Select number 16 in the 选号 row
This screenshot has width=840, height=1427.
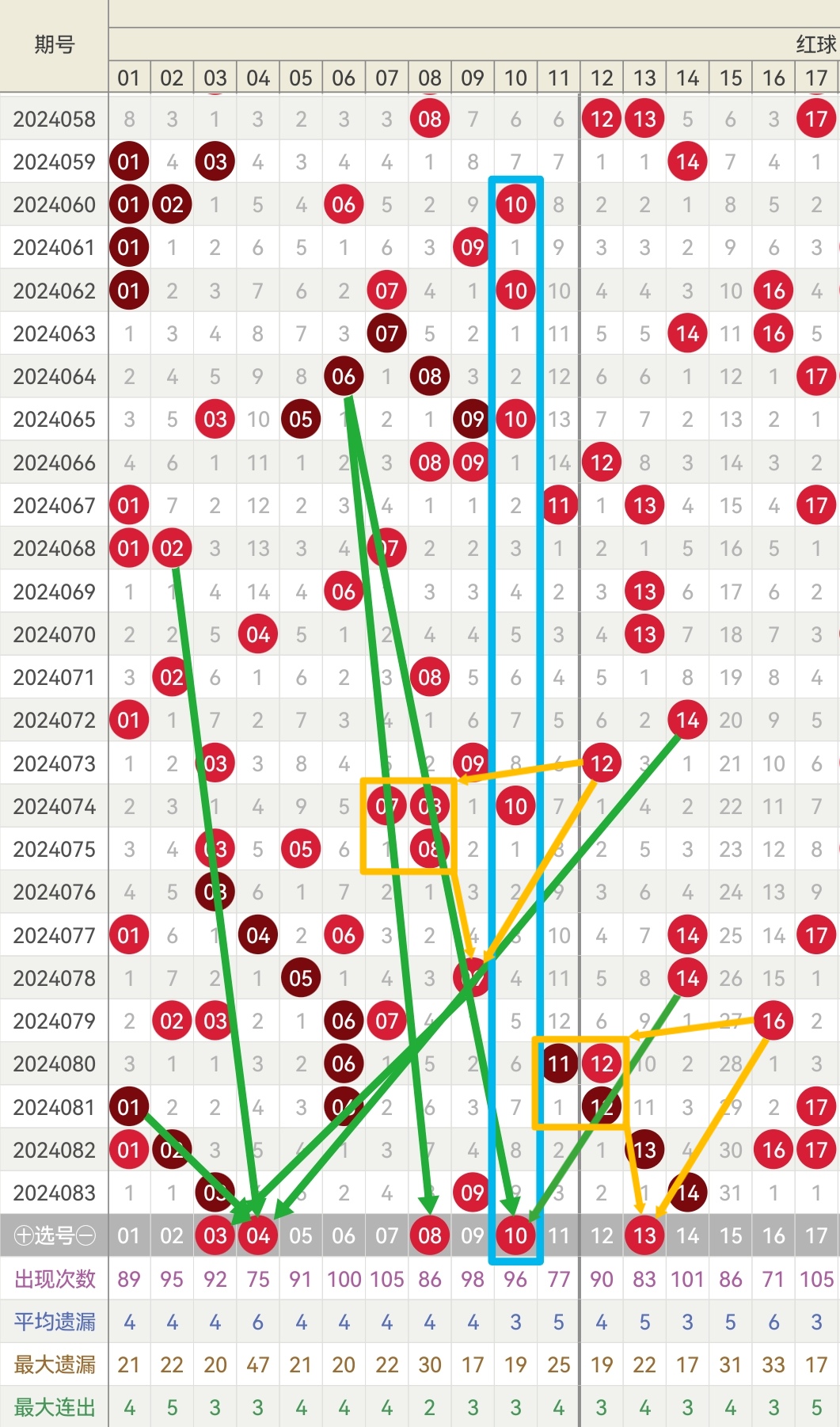click(x=773, y=1235)
